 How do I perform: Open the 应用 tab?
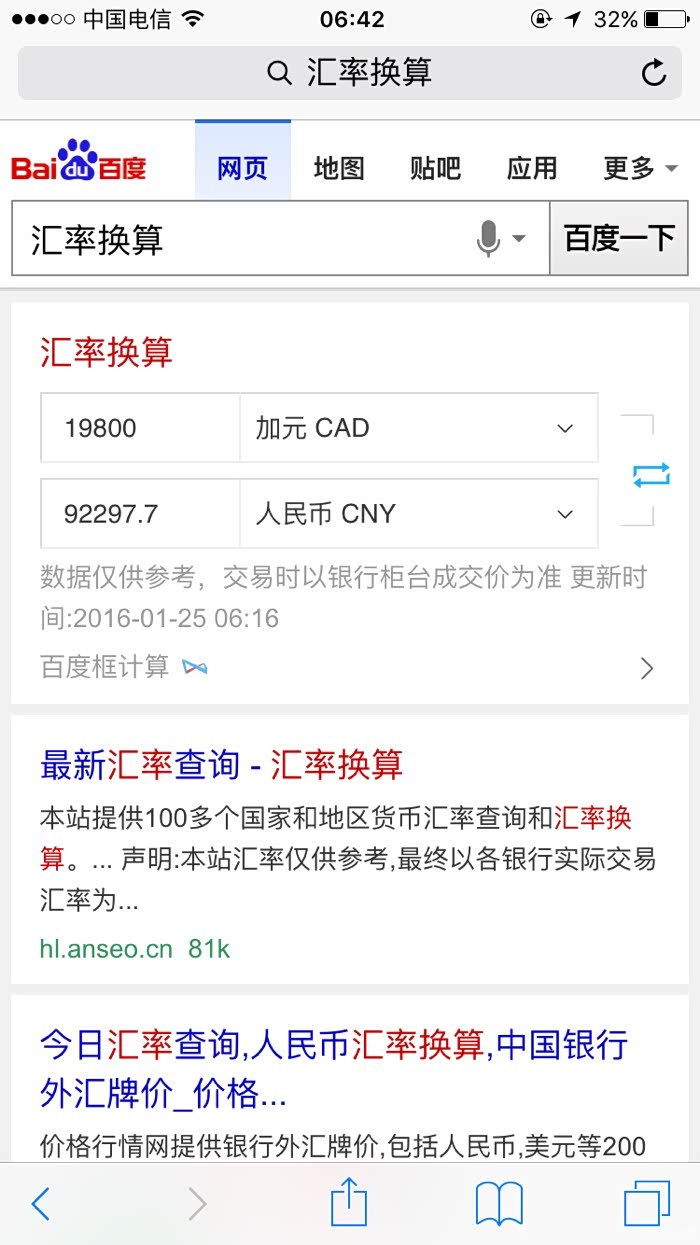point(531,168)
